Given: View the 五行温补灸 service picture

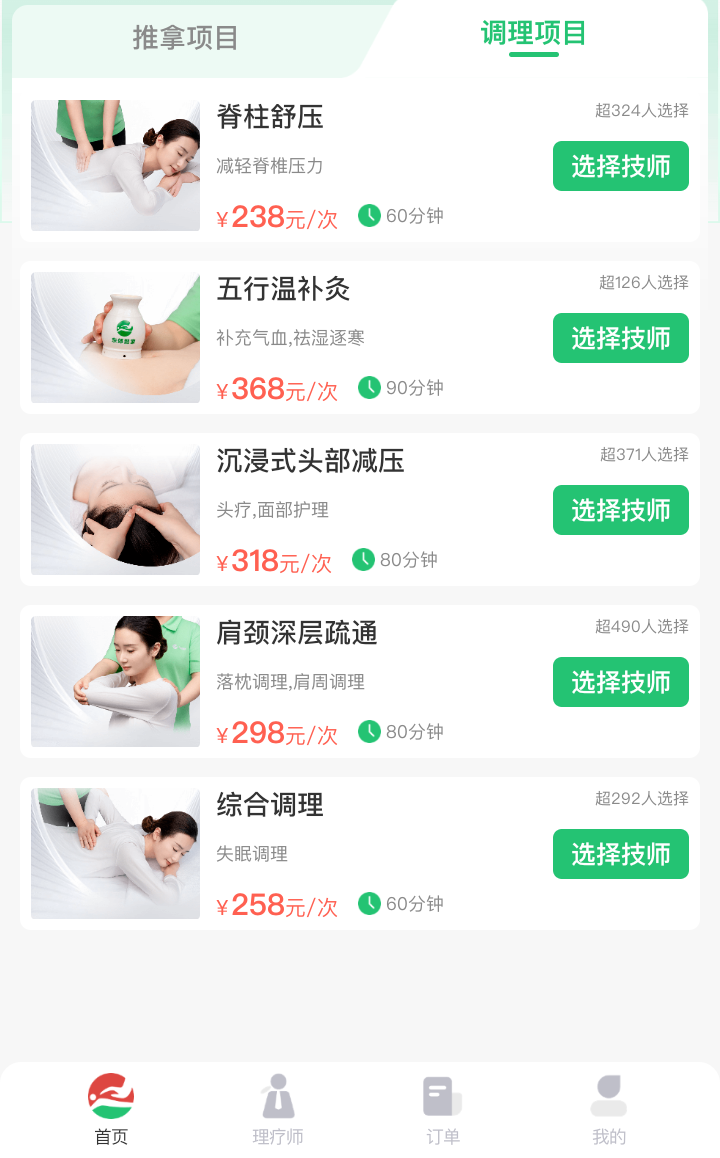Looking at the screenshot, I should pyautogui.click(x=115, y=337).
